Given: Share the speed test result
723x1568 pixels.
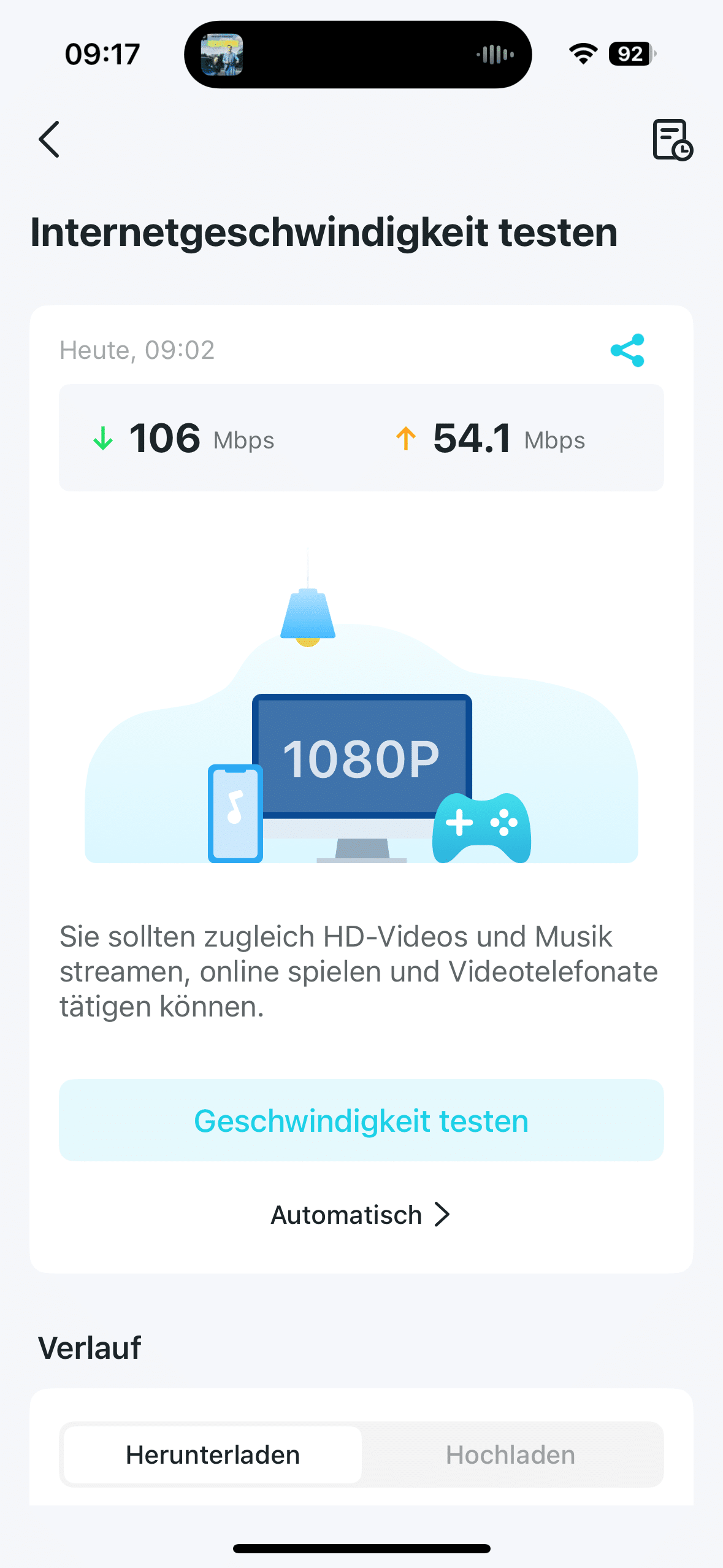Looking at the screenshot, I should pyautogui.click(x=627, y=350).
